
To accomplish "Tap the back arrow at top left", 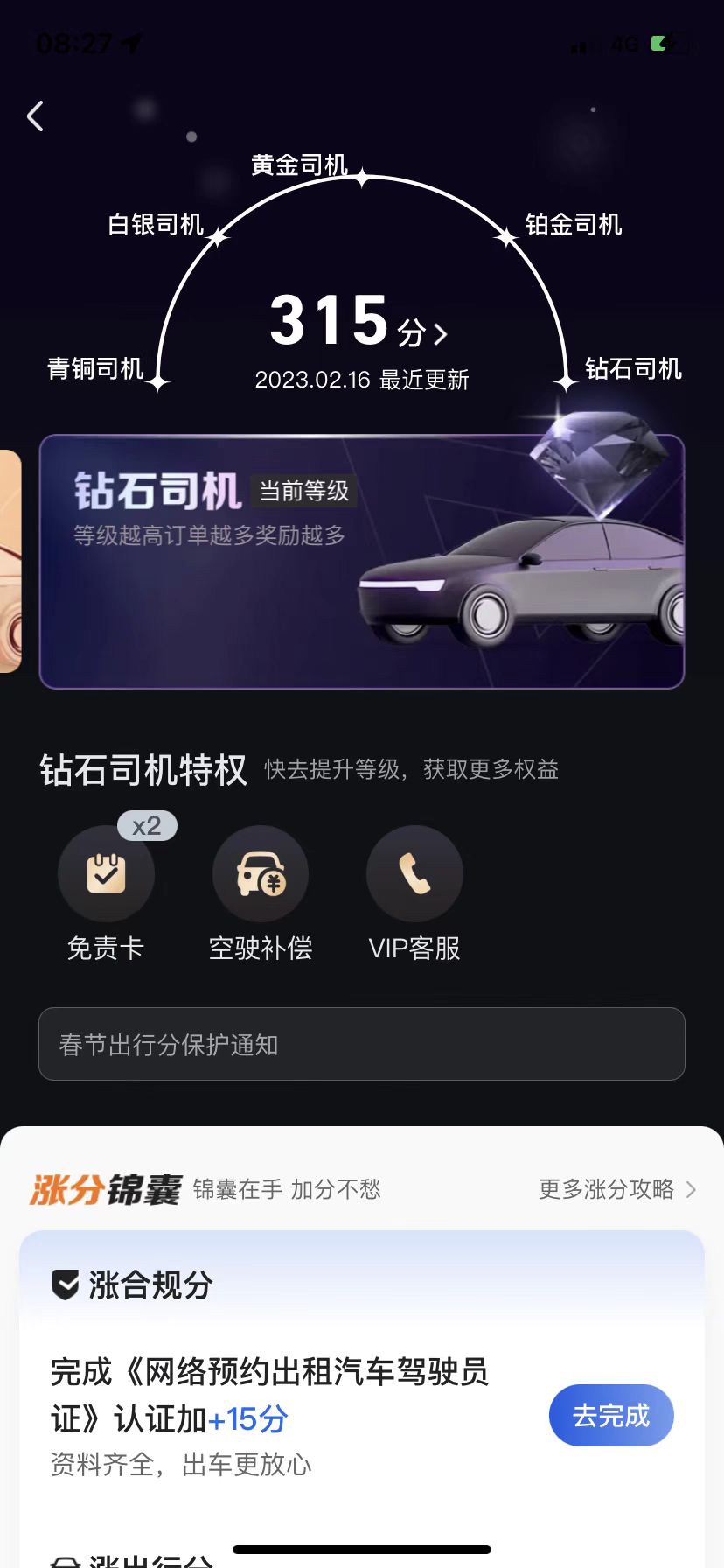I will pos(35,115).
